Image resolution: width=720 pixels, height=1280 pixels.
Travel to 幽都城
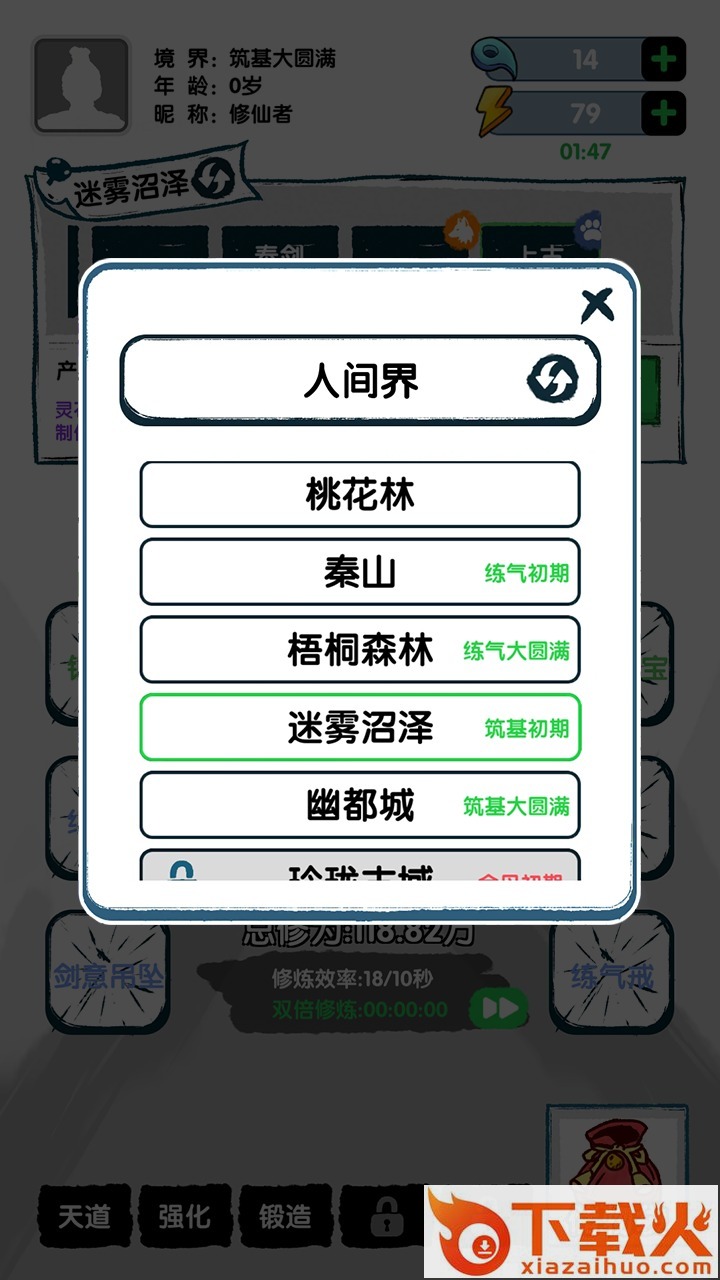coord(360,804)
